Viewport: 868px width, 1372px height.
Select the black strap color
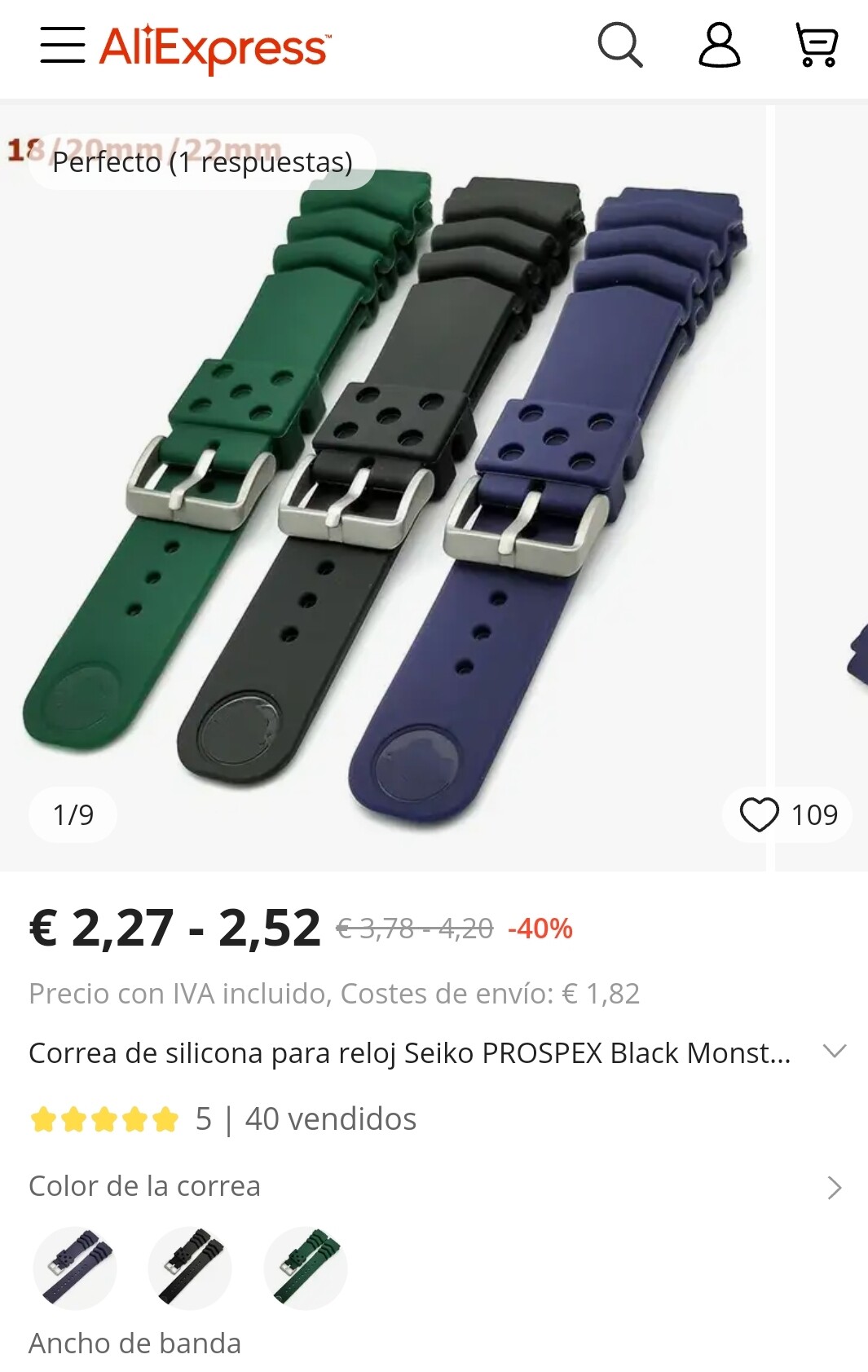(190, 1268)
